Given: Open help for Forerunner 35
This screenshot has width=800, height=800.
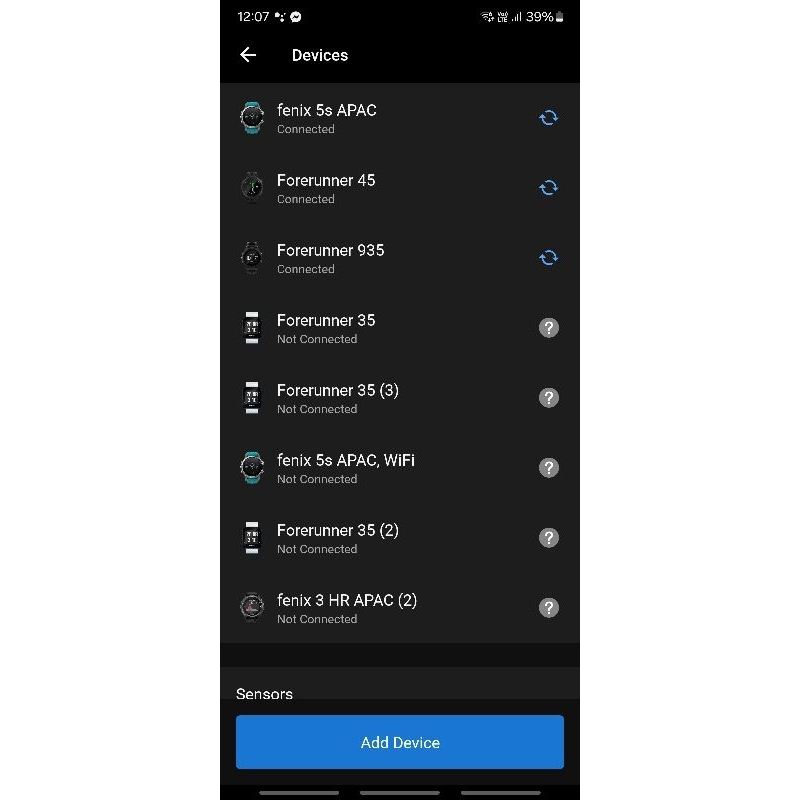Looking at the screenshot, I should pos(548,328).
